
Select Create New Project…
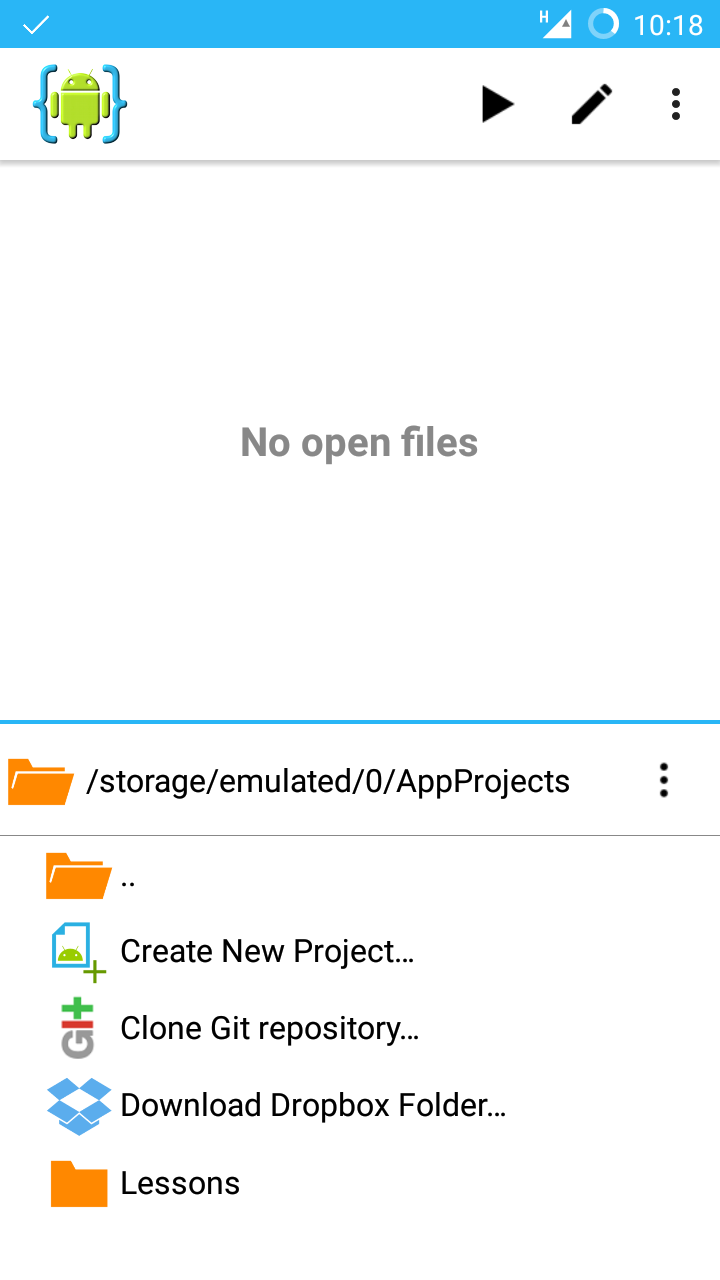tap(360, 951)
